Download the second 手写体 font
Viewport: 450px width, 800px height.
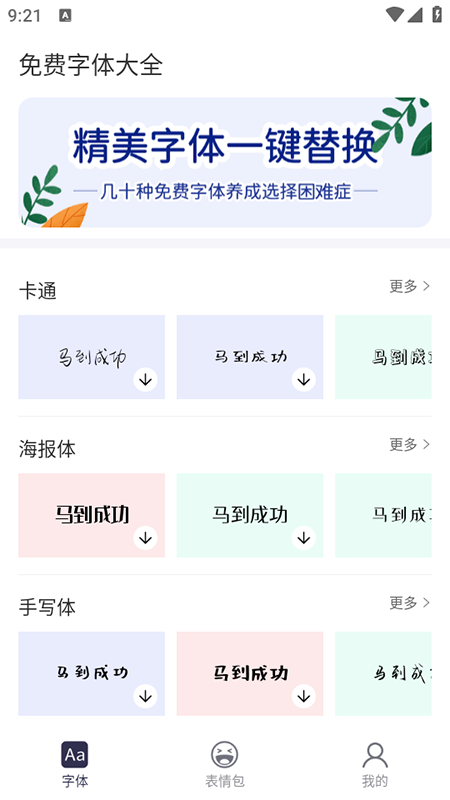[x=304, y=696]
